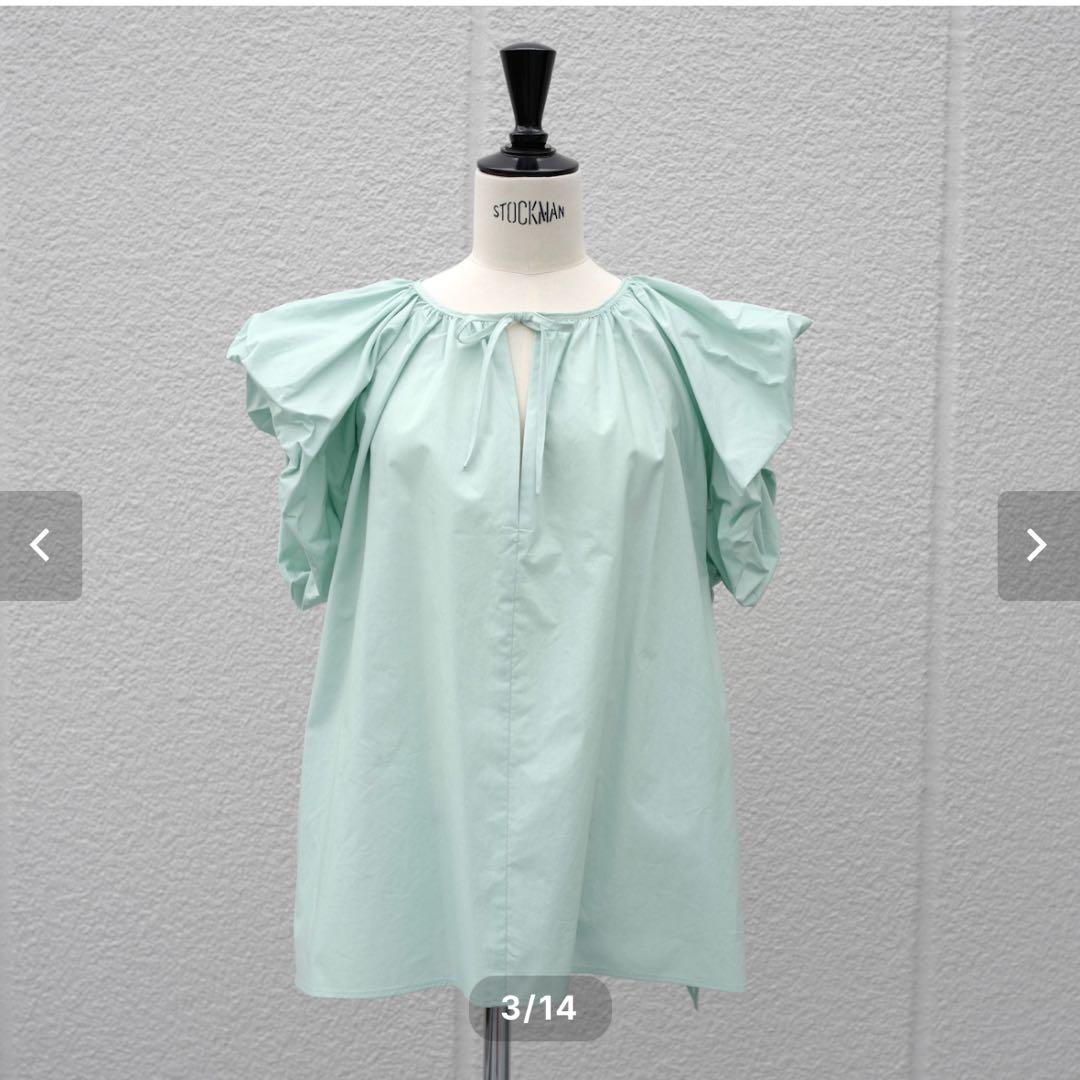Image resolution: width=1080 pixels, height=1080 pixels.
Task: Open the mint blouse photo full screen
Action: 520,640
